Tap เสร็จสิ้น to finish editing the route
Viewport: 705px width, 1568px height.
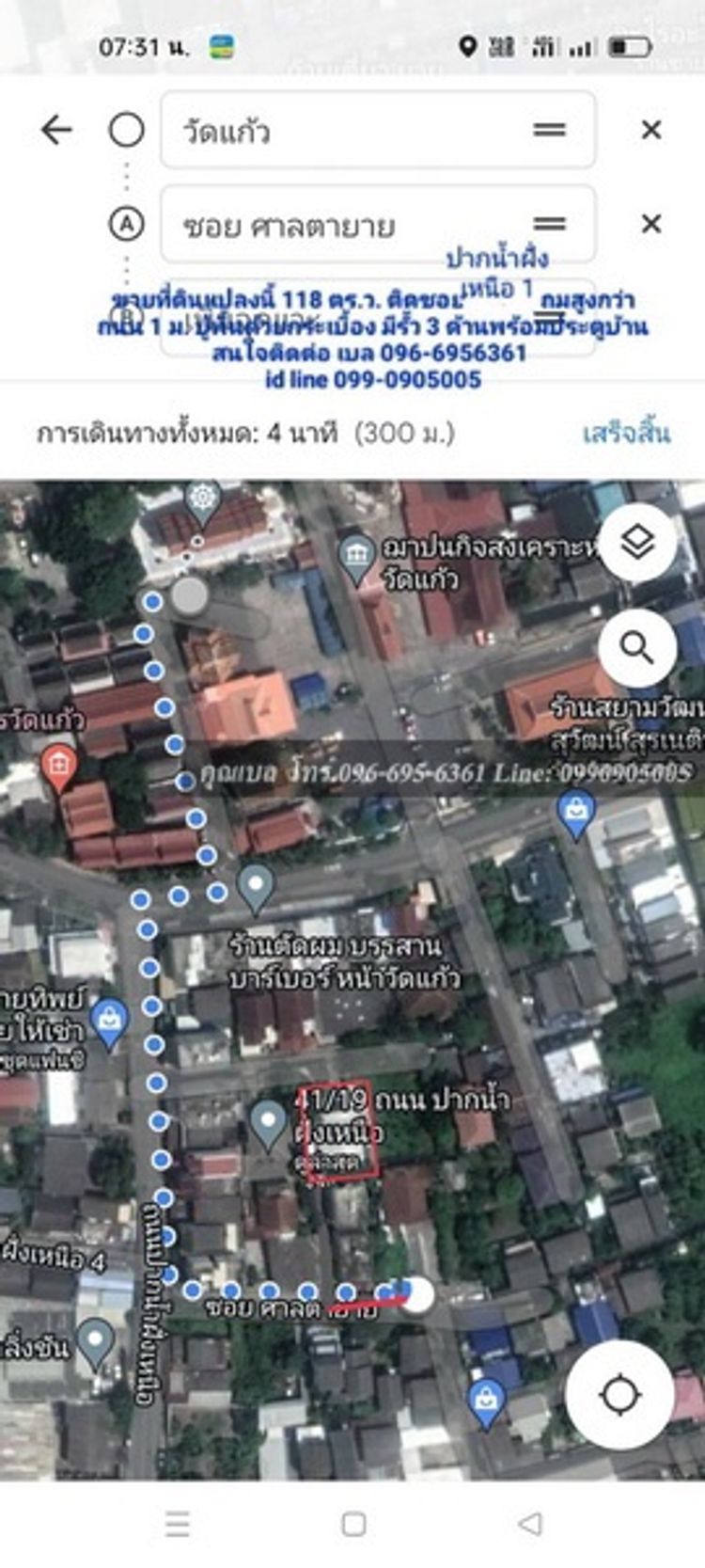click(626, 433)
